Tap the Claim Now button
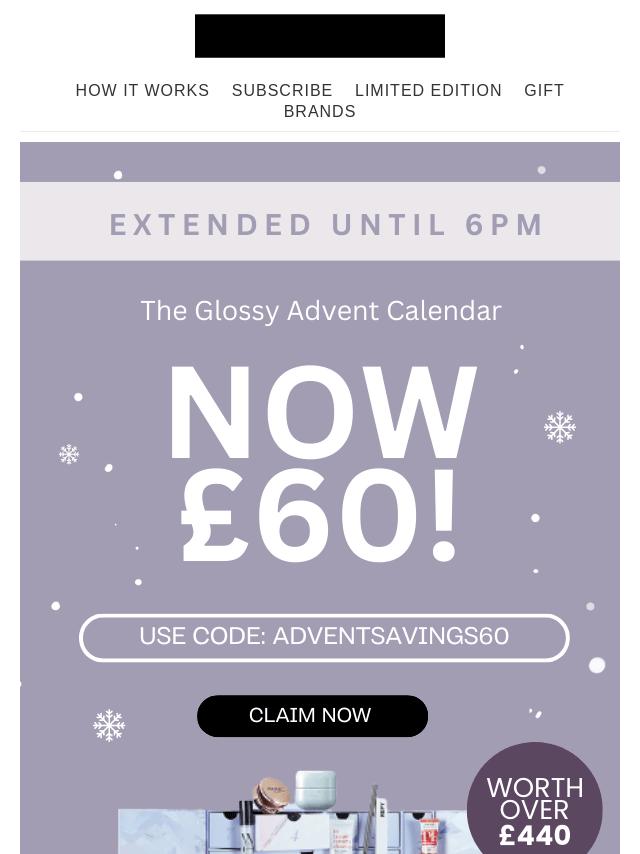This screenshot has width=640, height=854. tap(312, 716)
